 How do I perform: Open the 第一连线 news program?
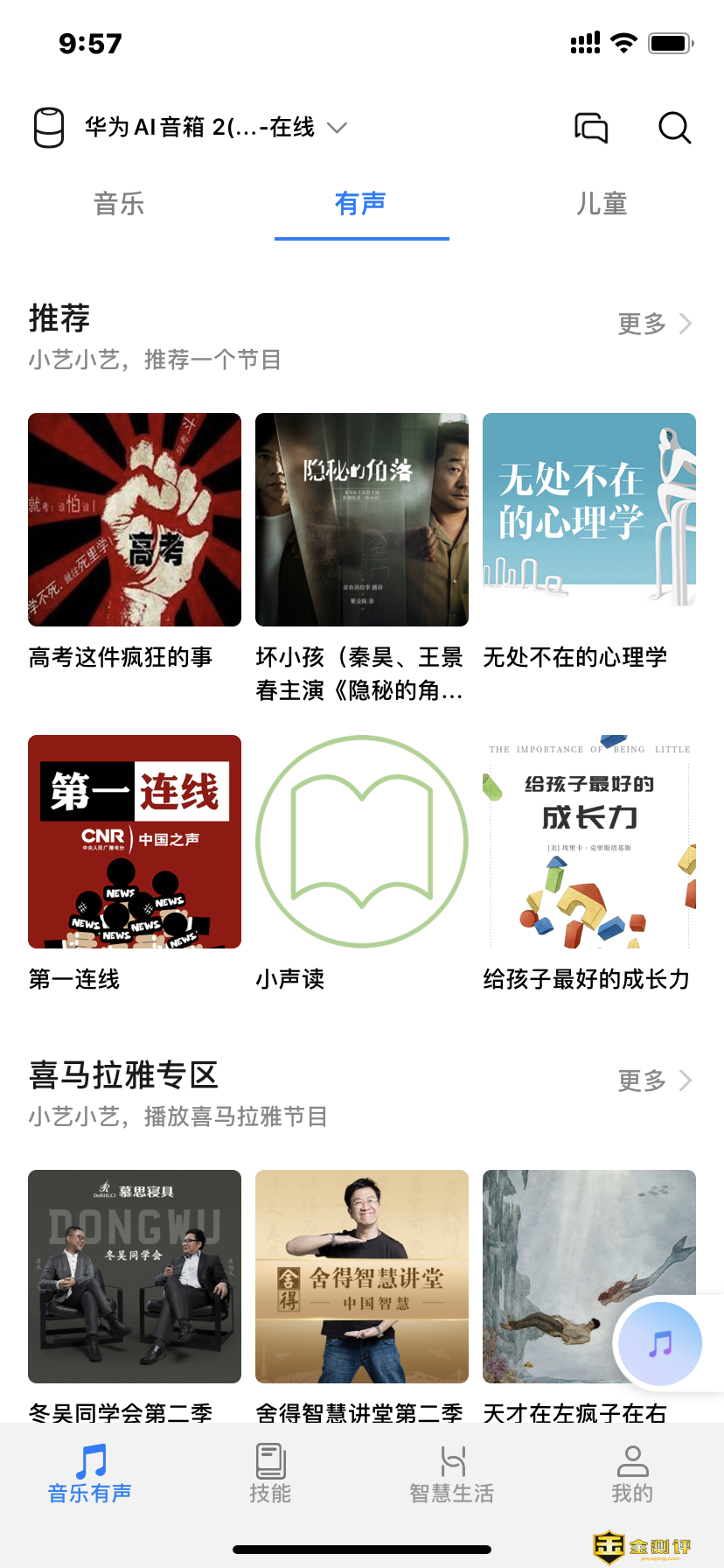click(135, 842)
